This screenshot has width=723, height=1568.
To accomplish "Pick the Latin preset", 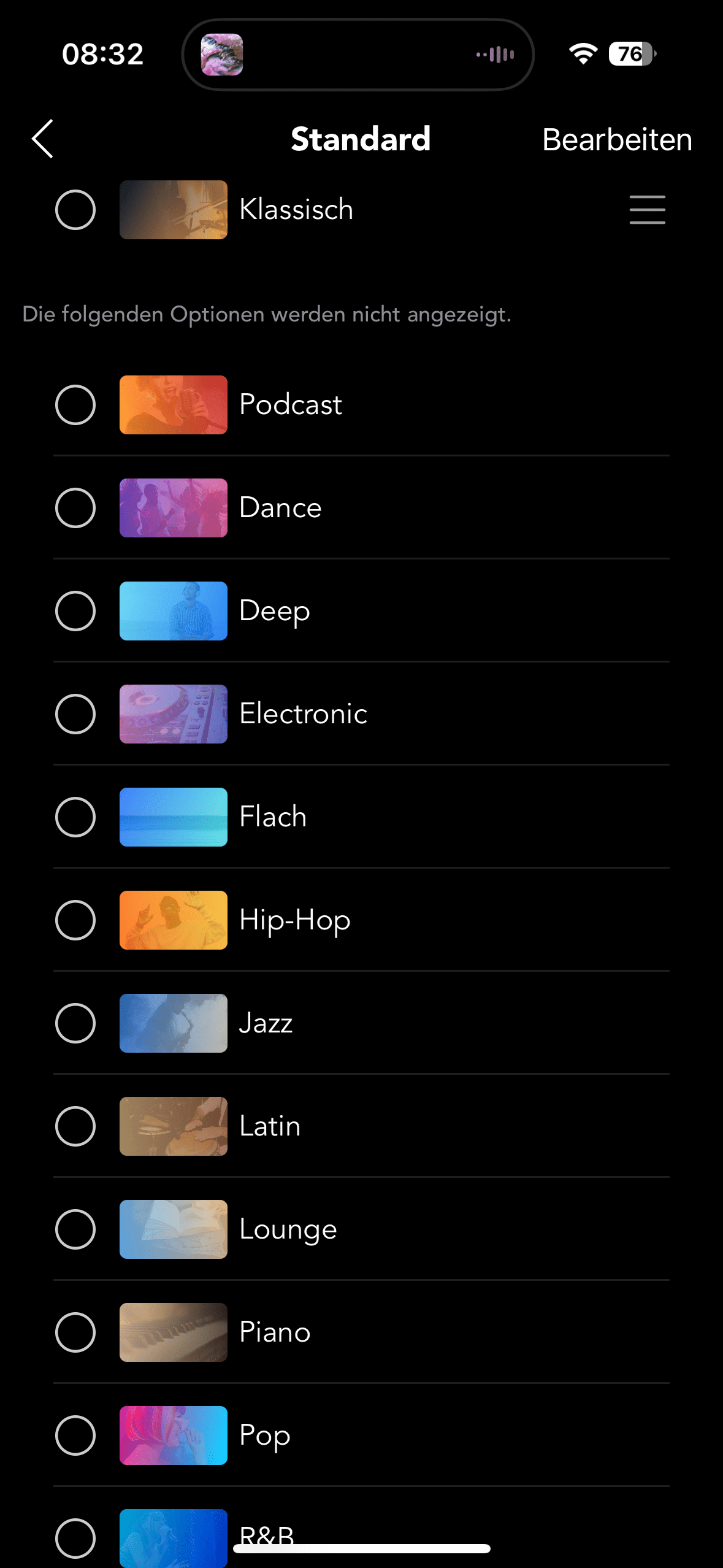I will pos(75,1126).
